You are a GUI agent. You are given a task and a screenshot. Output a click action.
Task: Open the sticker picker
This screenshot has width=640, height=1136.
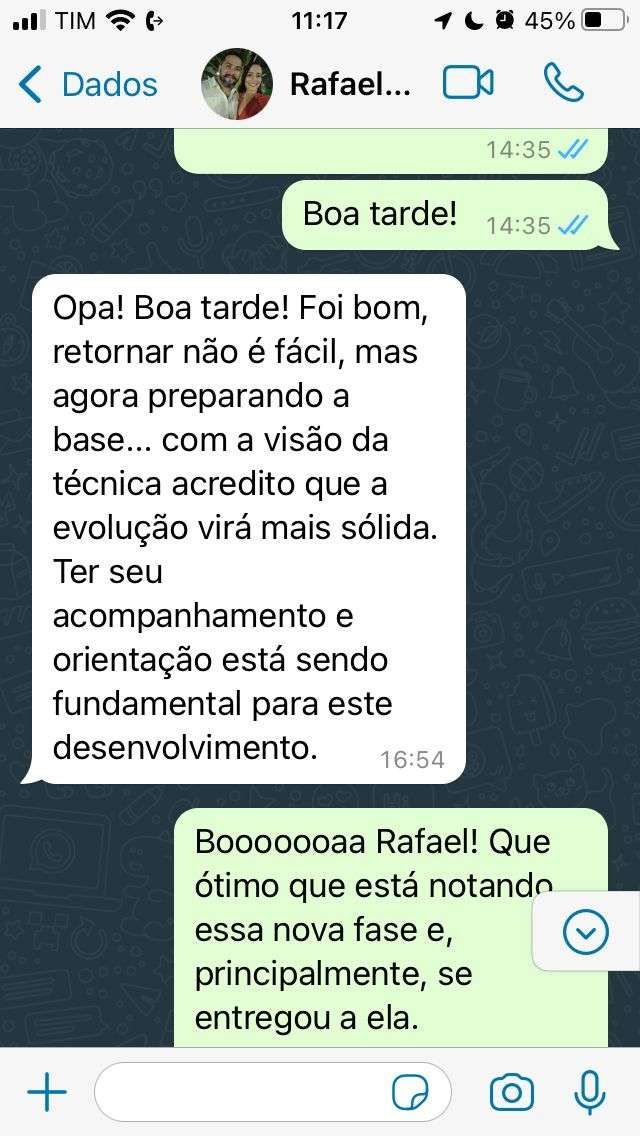point(409,1093)
